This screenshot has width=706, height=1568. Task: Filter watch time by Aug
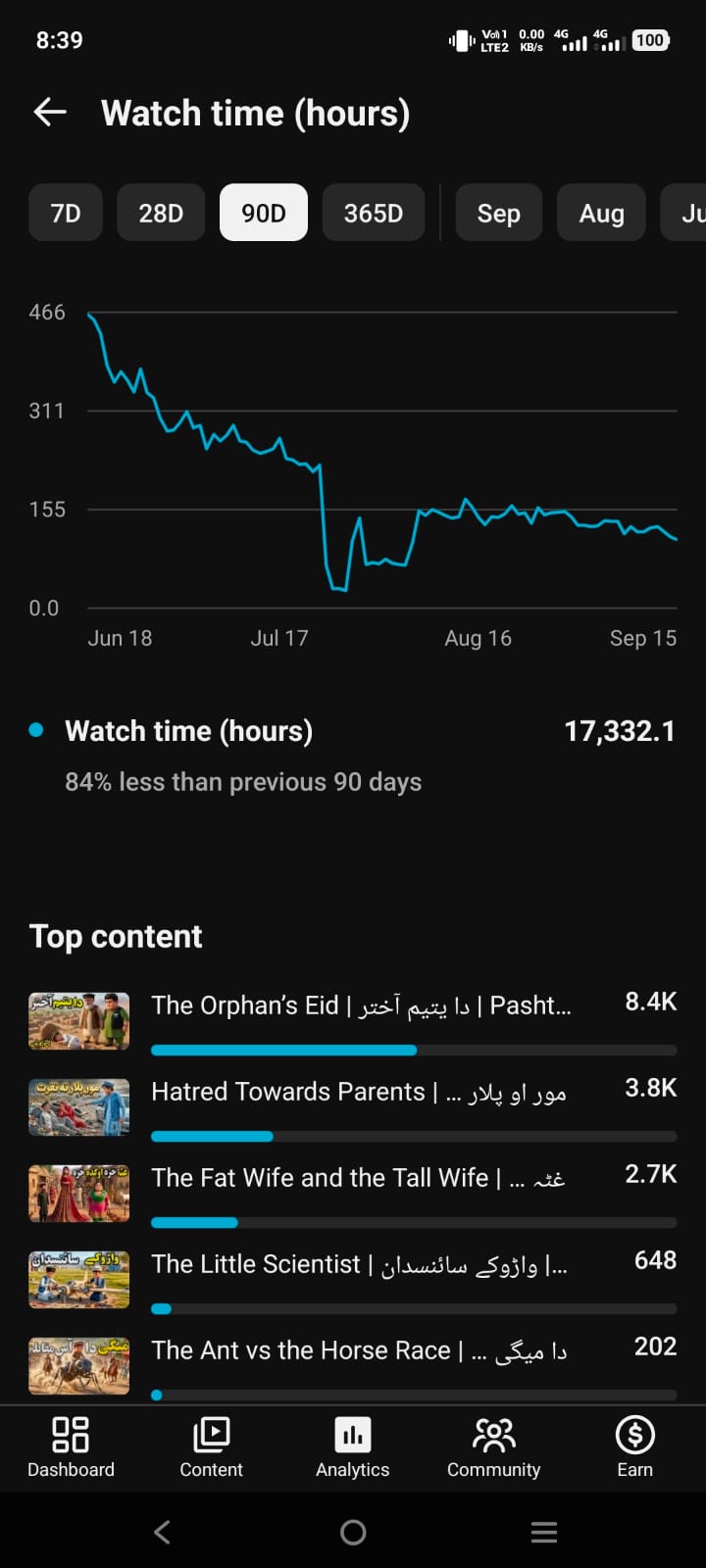coord(601,213)
